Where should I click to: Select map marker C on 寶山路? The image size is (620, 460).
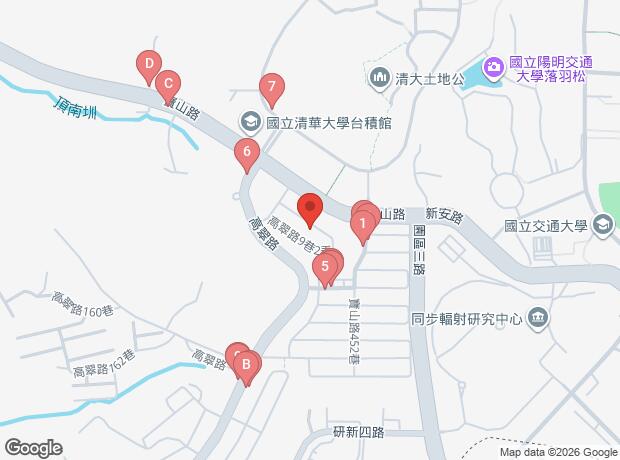click(x=168, y=84)
